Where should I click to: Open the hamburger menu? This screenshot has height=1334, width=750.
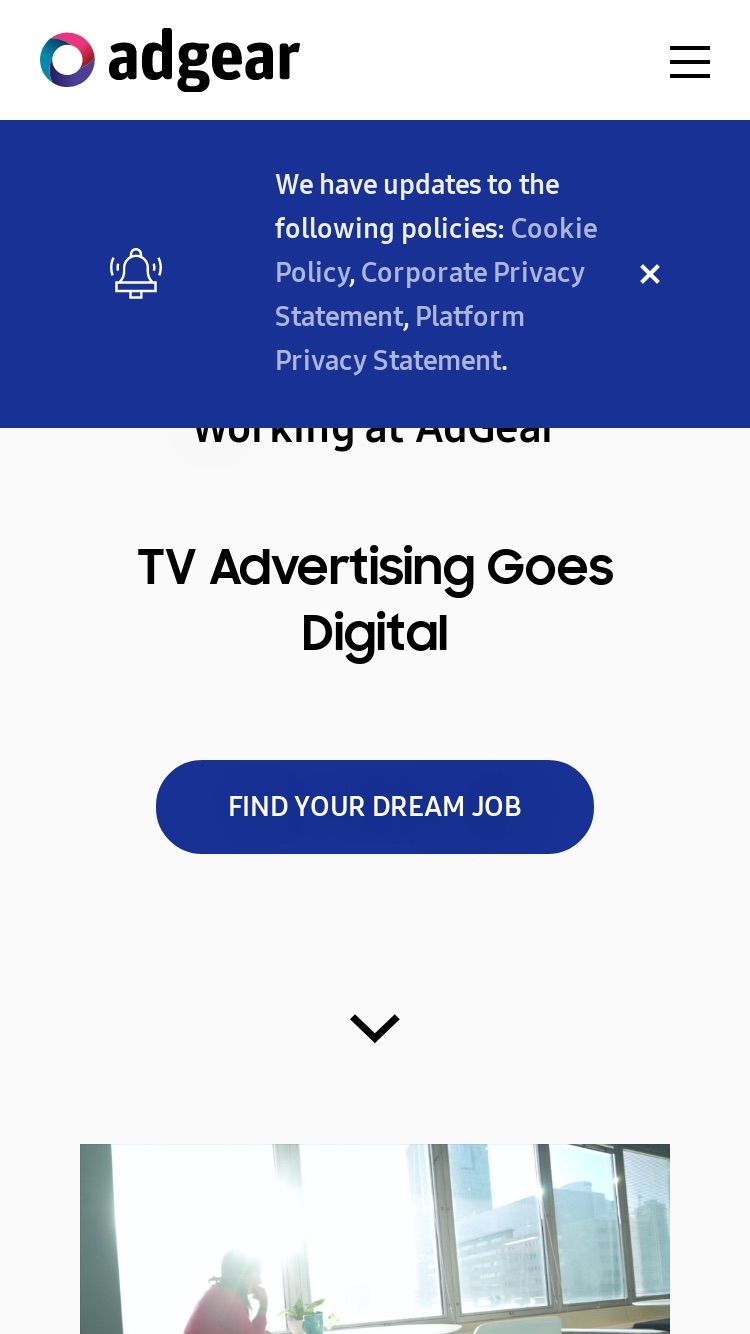690,61
